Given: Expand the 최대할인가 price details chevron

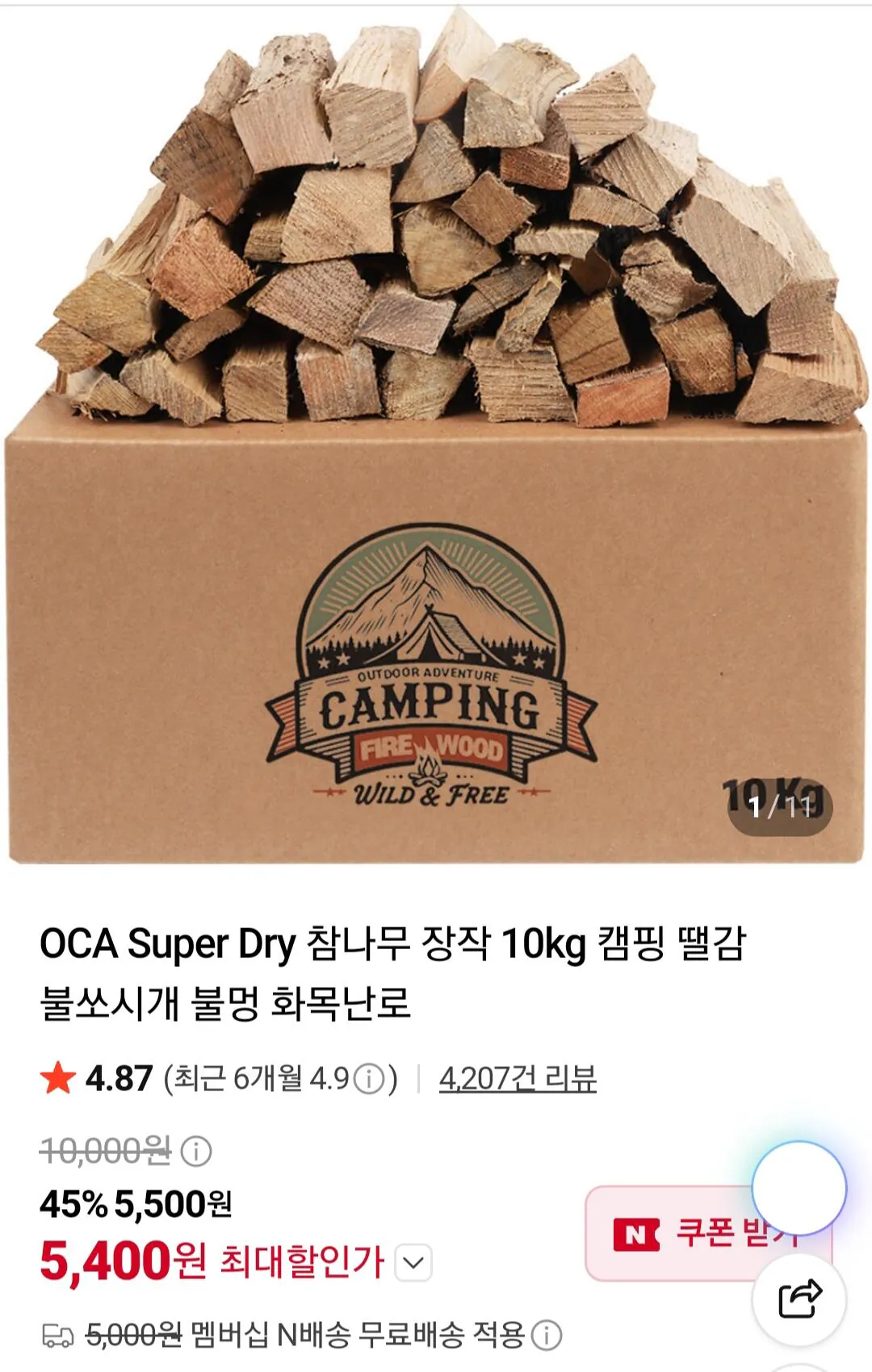Looking at the screenshot, I should pyautogui.click(x=413, y=1262).
